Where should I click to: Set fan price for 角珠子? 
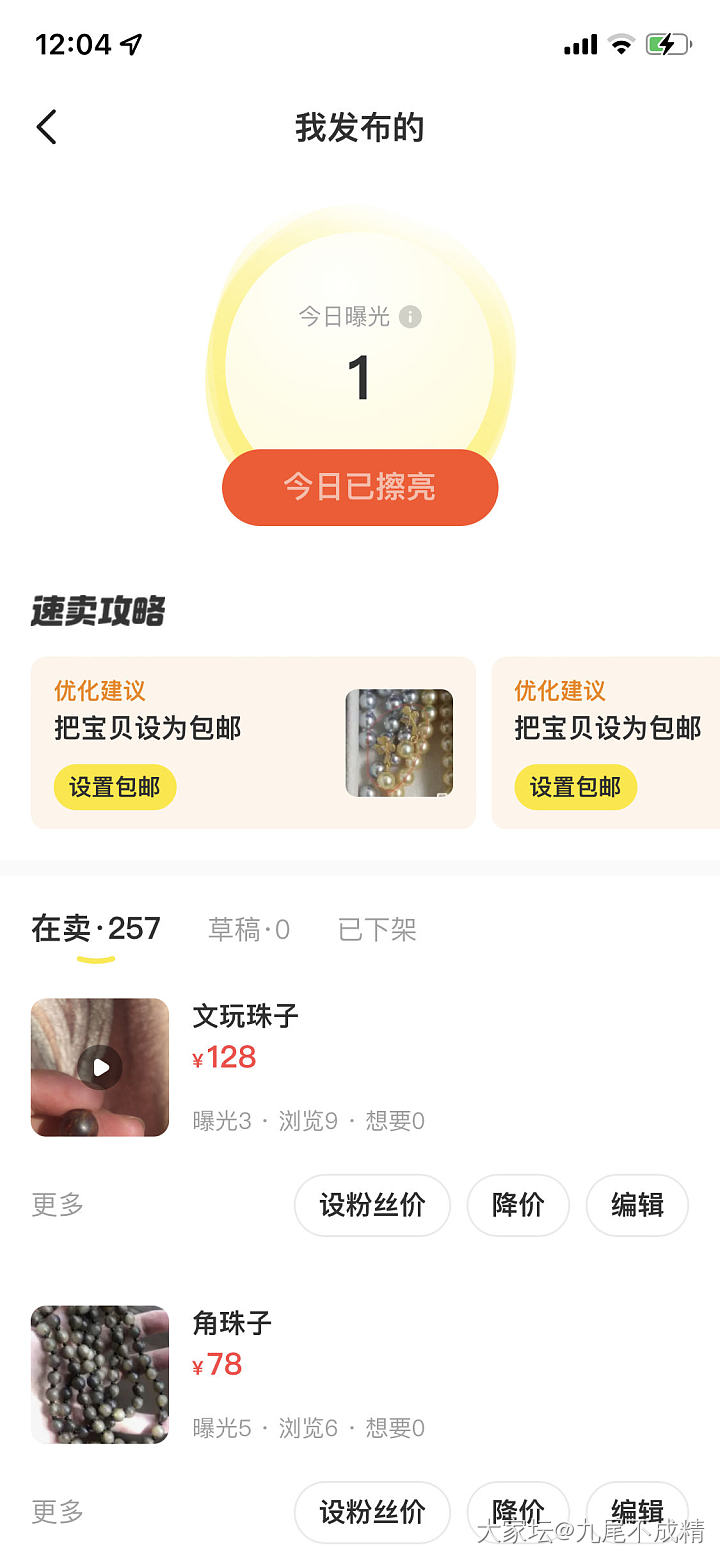pyautogui.click(x=372, y=1512)
